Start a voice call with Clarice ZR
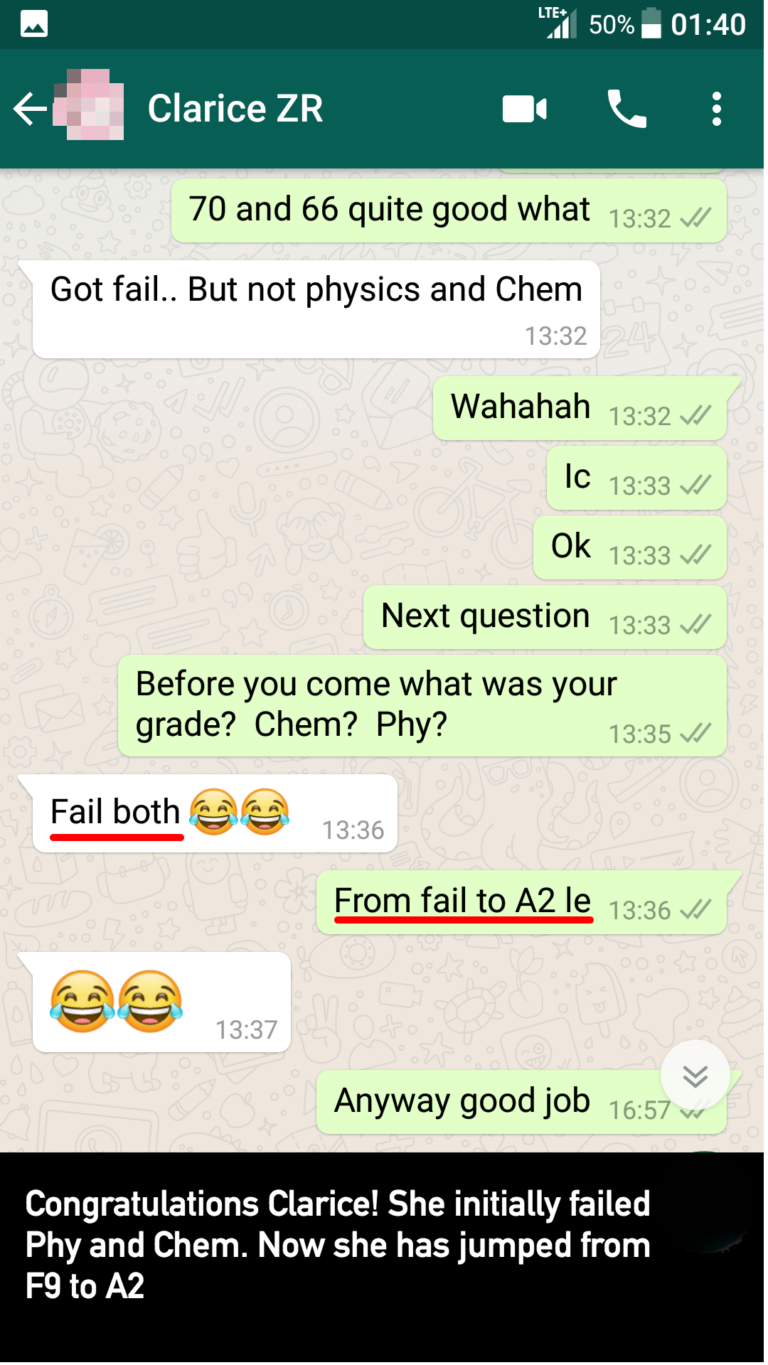The height and width of the screenshot is (1365, 768). (627, 109)
